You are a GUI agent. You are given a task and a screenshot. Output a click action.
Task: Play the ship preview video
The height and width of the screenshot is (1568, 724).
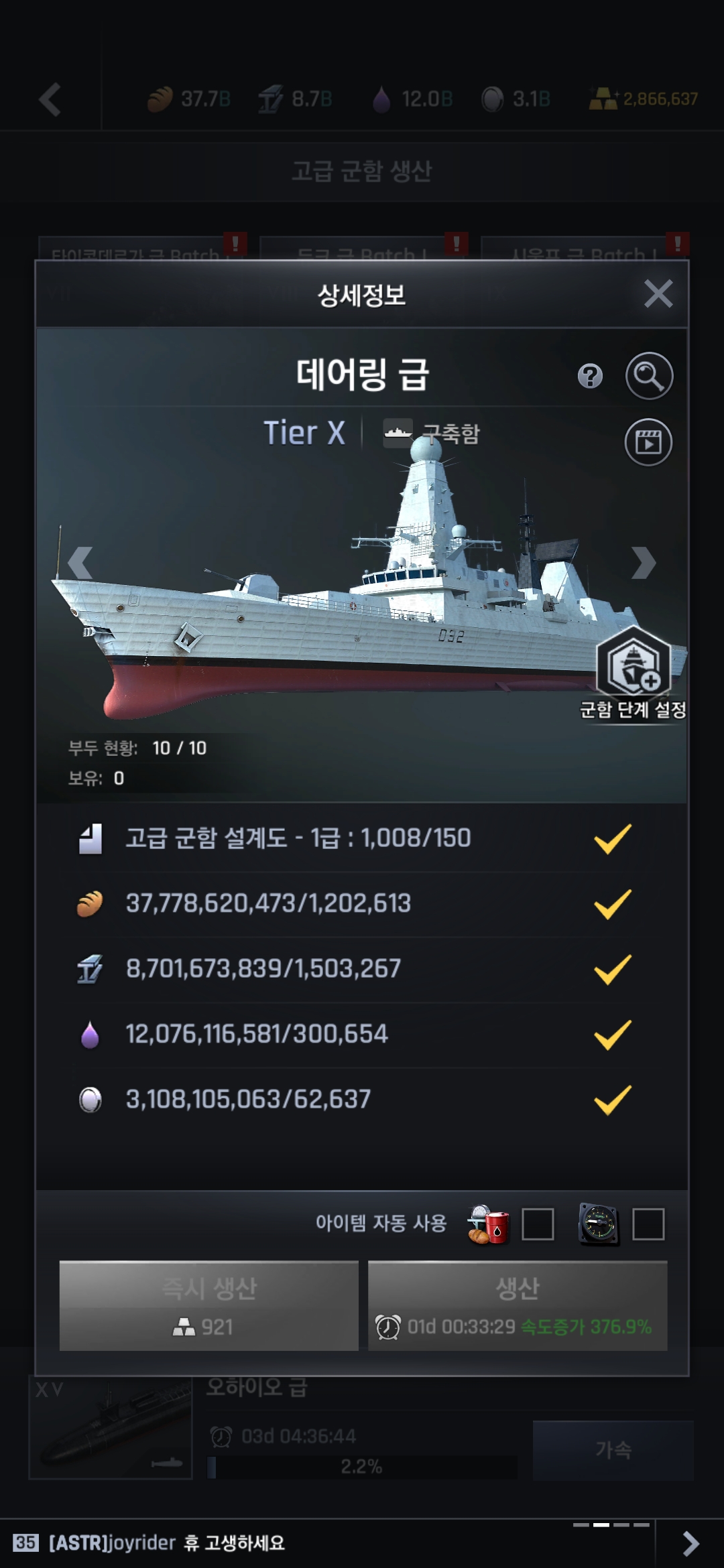648,442
